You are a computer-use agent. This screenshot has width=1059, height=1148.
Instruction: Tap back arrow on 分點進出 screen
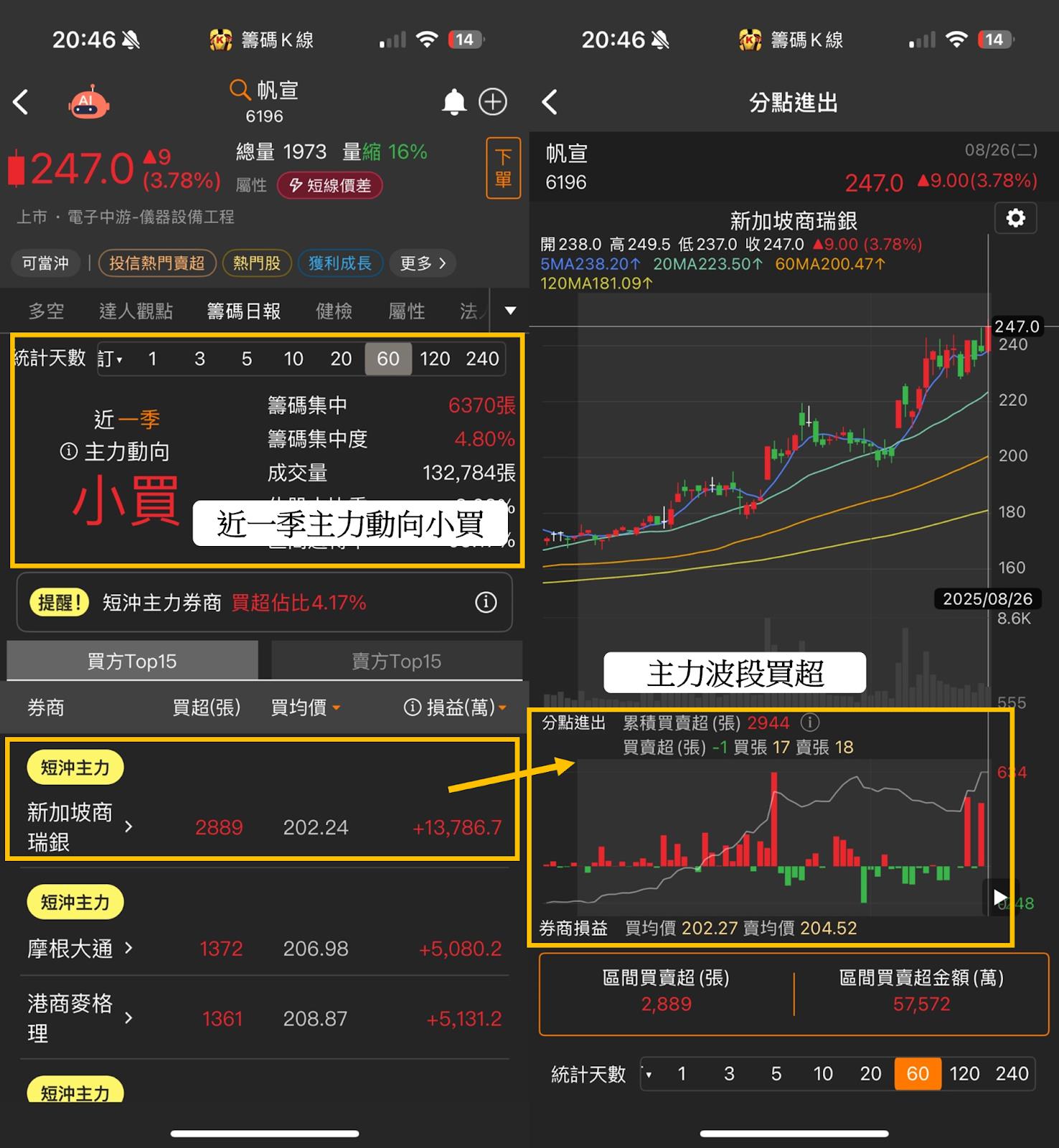tap(550, 102)
